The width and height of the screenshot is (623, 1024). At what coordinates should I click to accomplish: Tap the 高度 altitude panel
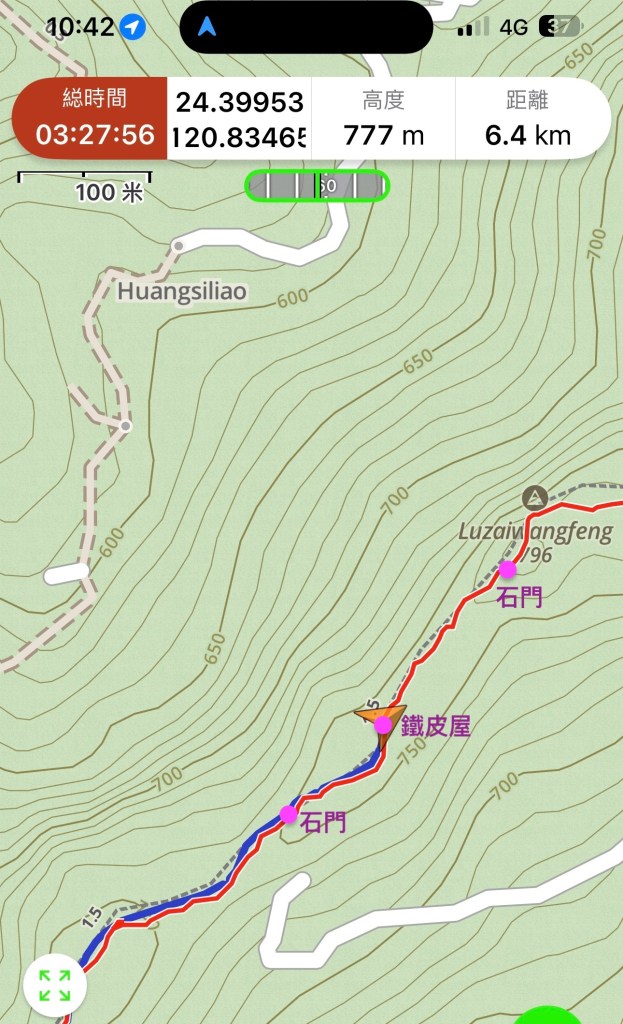pos(383,118)
